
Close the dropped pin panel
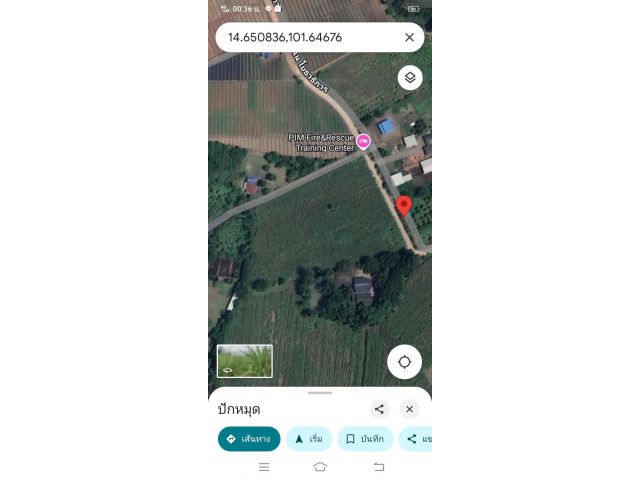(x=409, y=408)
